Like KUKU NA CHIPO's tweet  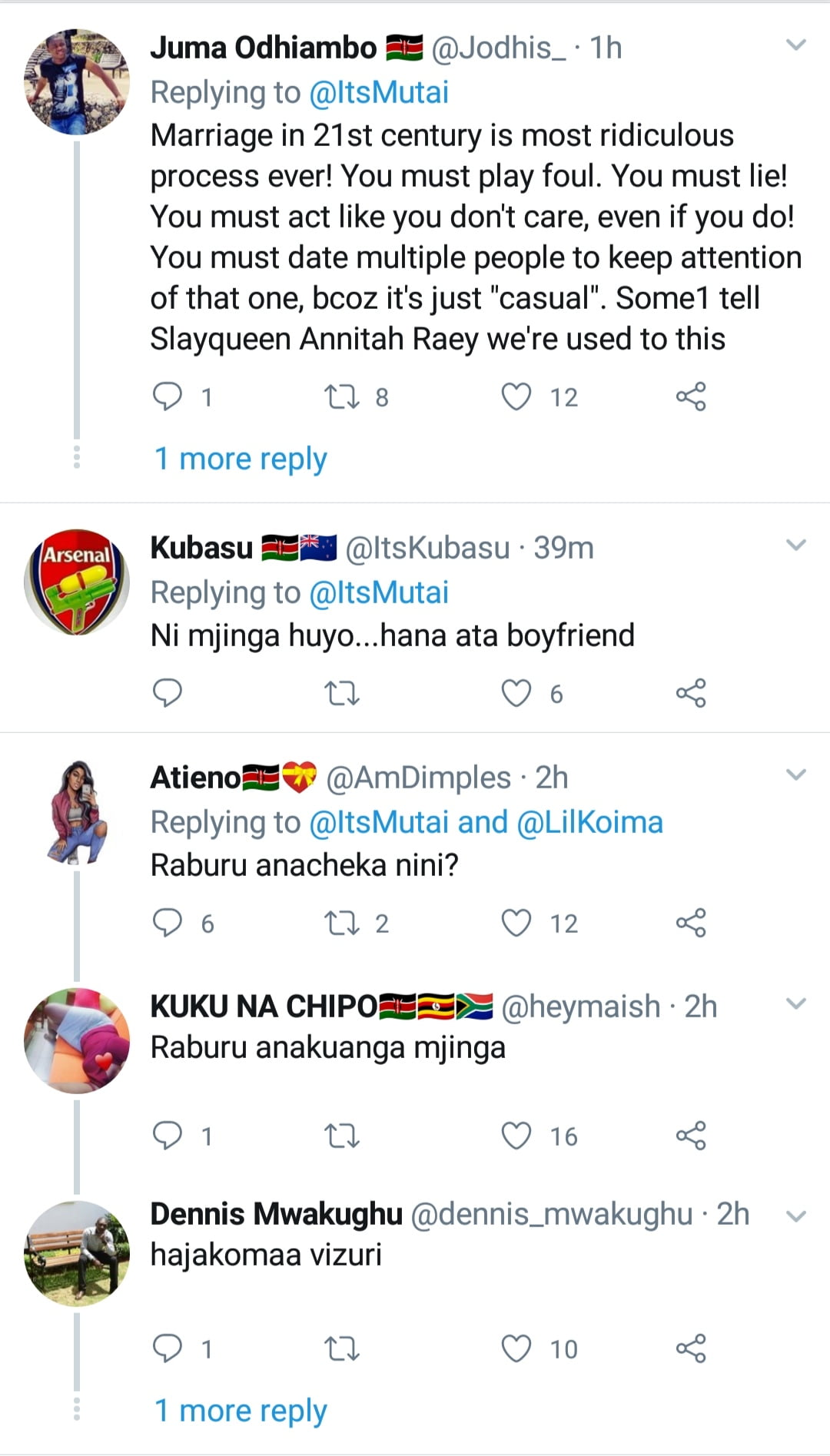coord(516,1136)
